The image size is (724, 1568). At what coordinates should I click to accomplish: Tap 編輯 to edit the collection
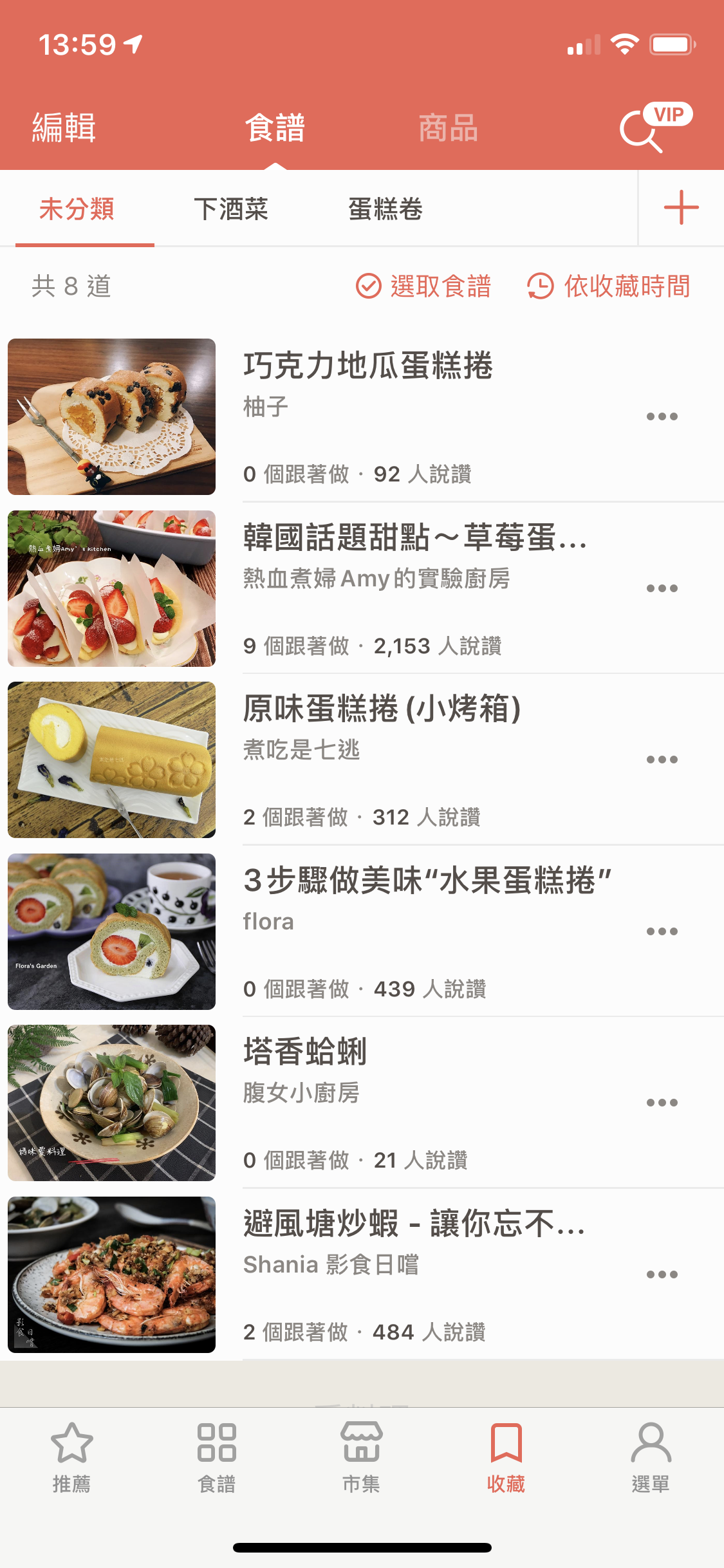pyautogui.click(x=64, y=127)
